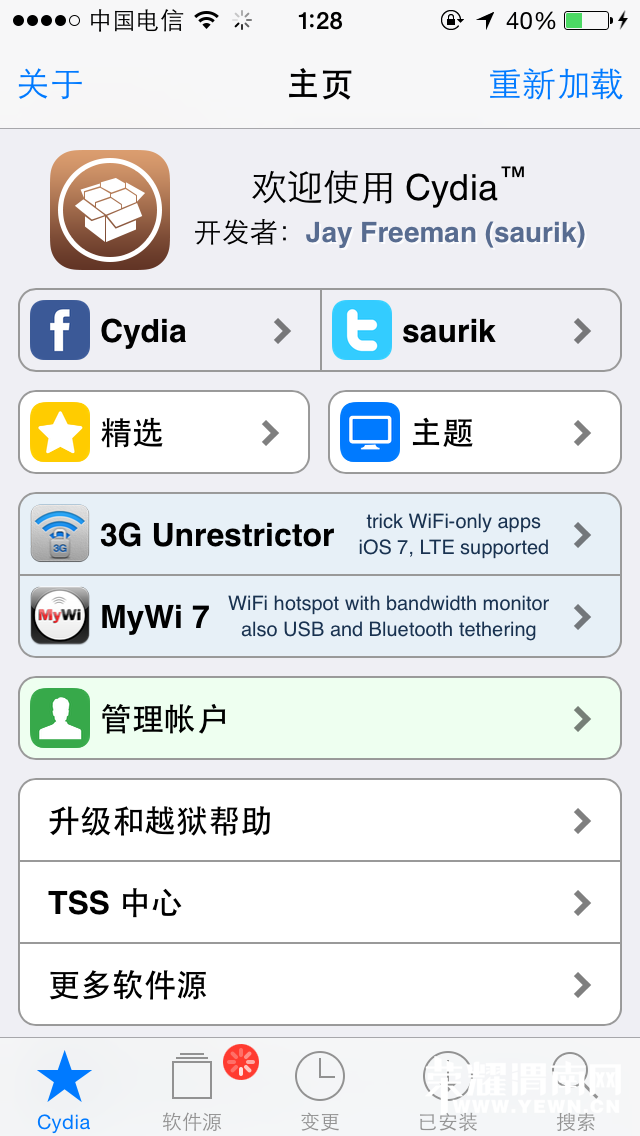Viewport: 640px width, 1136px height.
Task: Open the 精选 featured section
Action: coord(164,433)
